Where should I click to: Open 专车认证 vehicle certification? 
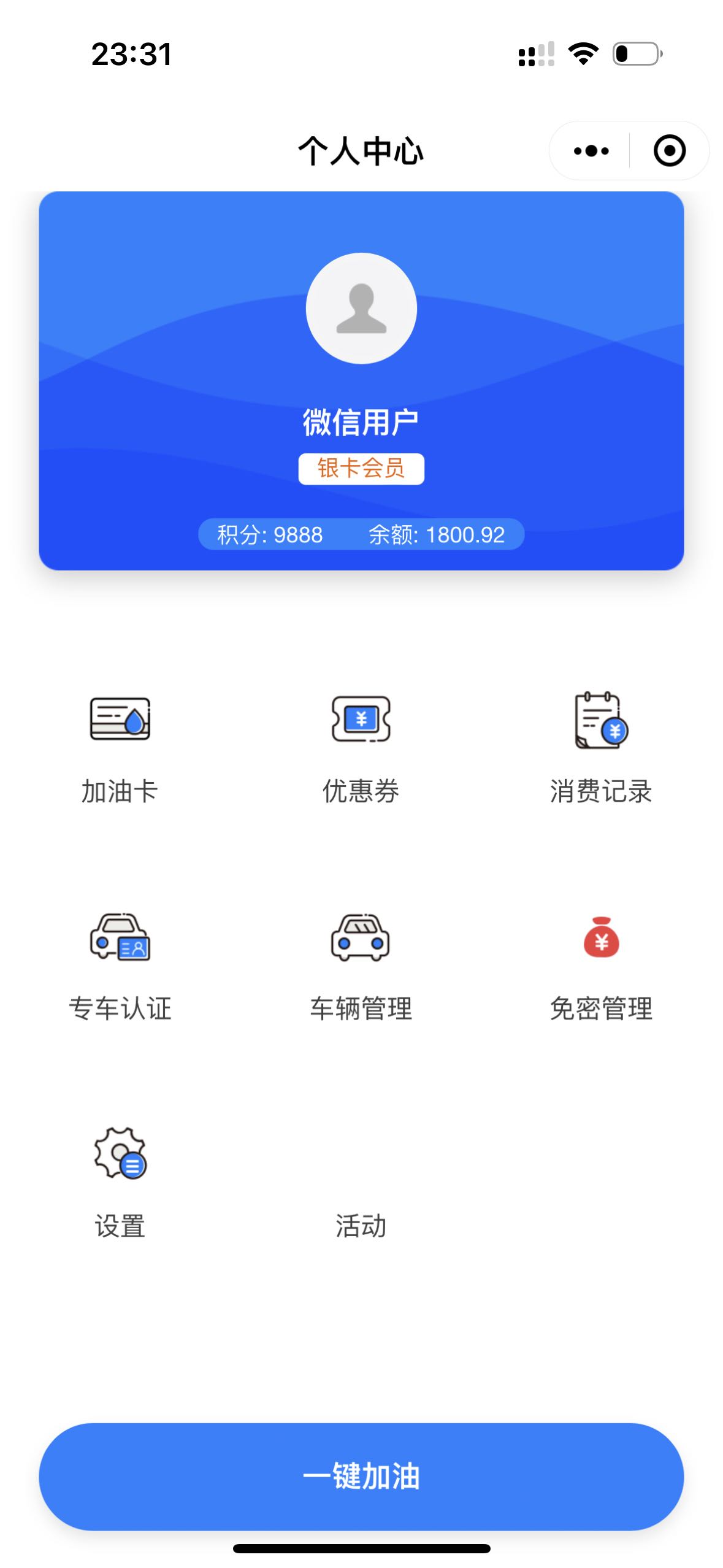[120, 967]
